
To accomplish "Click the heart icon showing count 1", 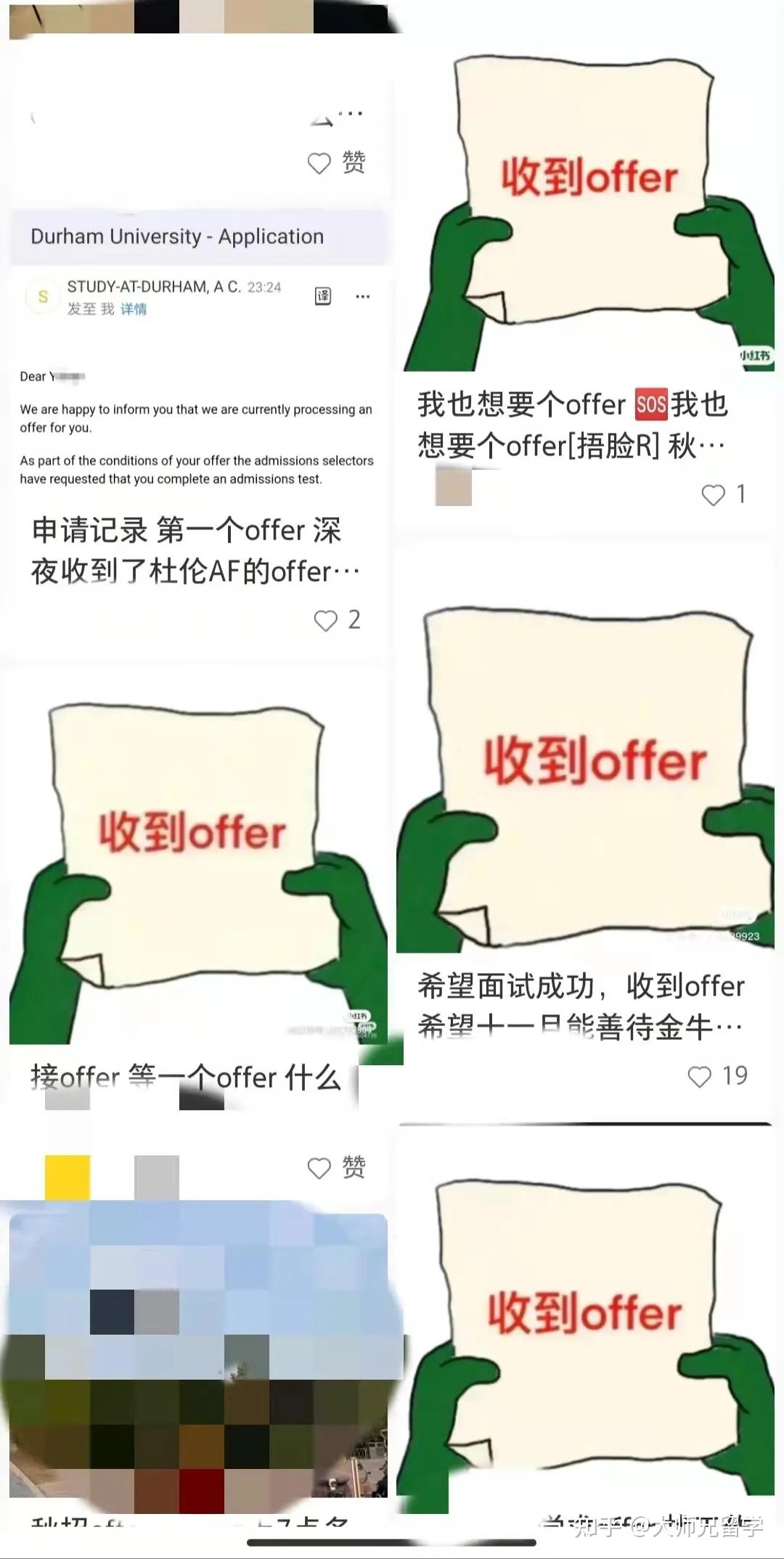I will coord(715,494).
